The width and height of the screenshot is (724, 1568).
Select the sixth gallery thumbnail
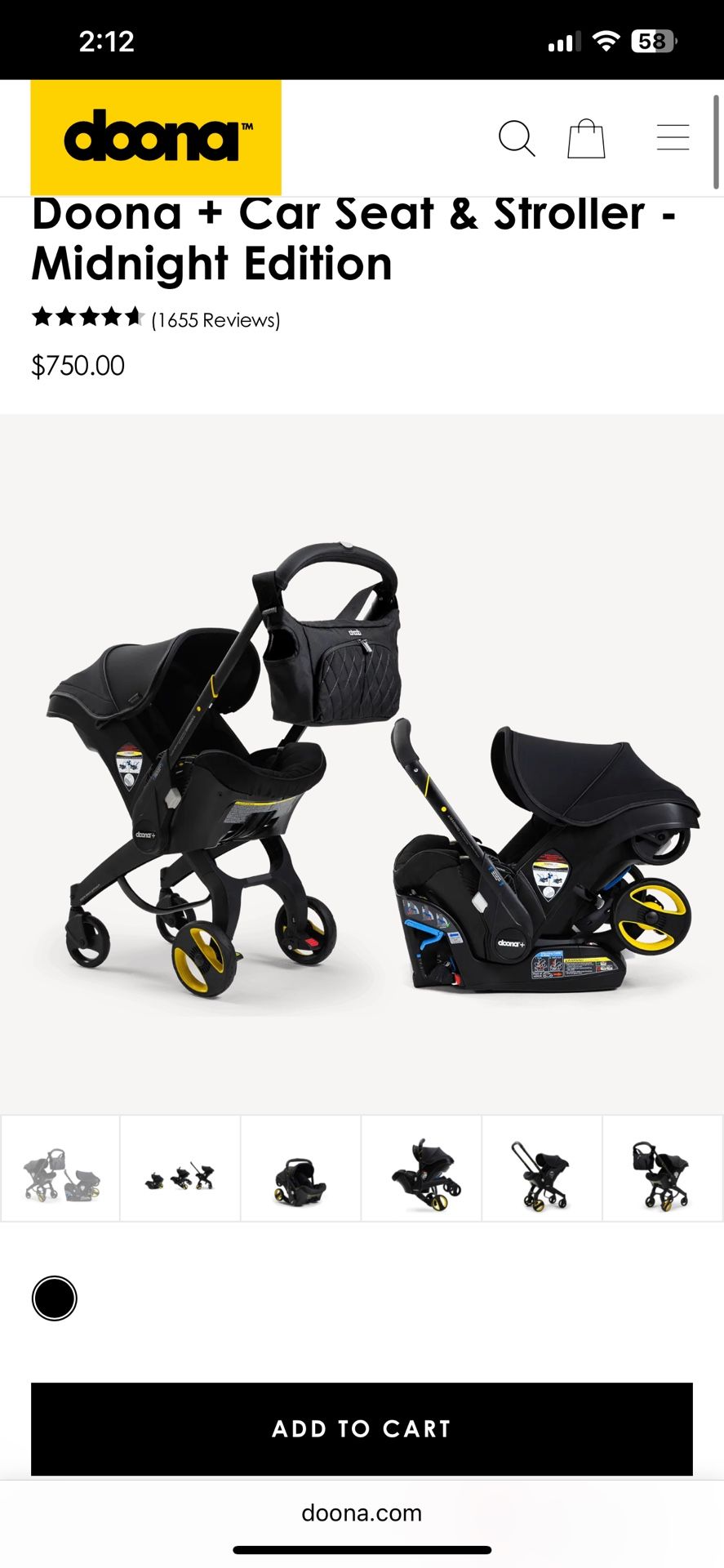pyautogui.click(x=663, y=1169)
